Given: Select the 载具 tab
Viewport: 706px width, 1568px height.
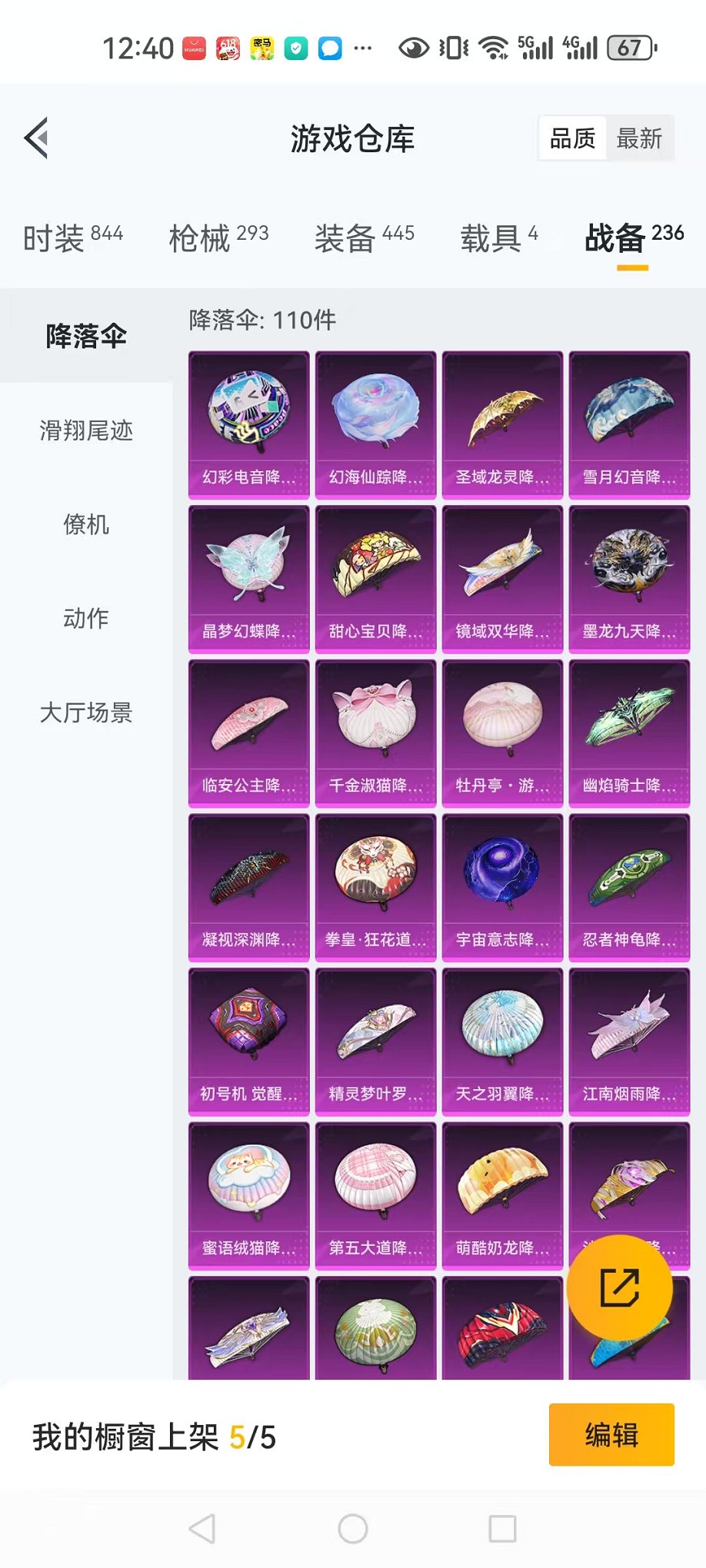Looking at the screenshot, I should [500, 238].
